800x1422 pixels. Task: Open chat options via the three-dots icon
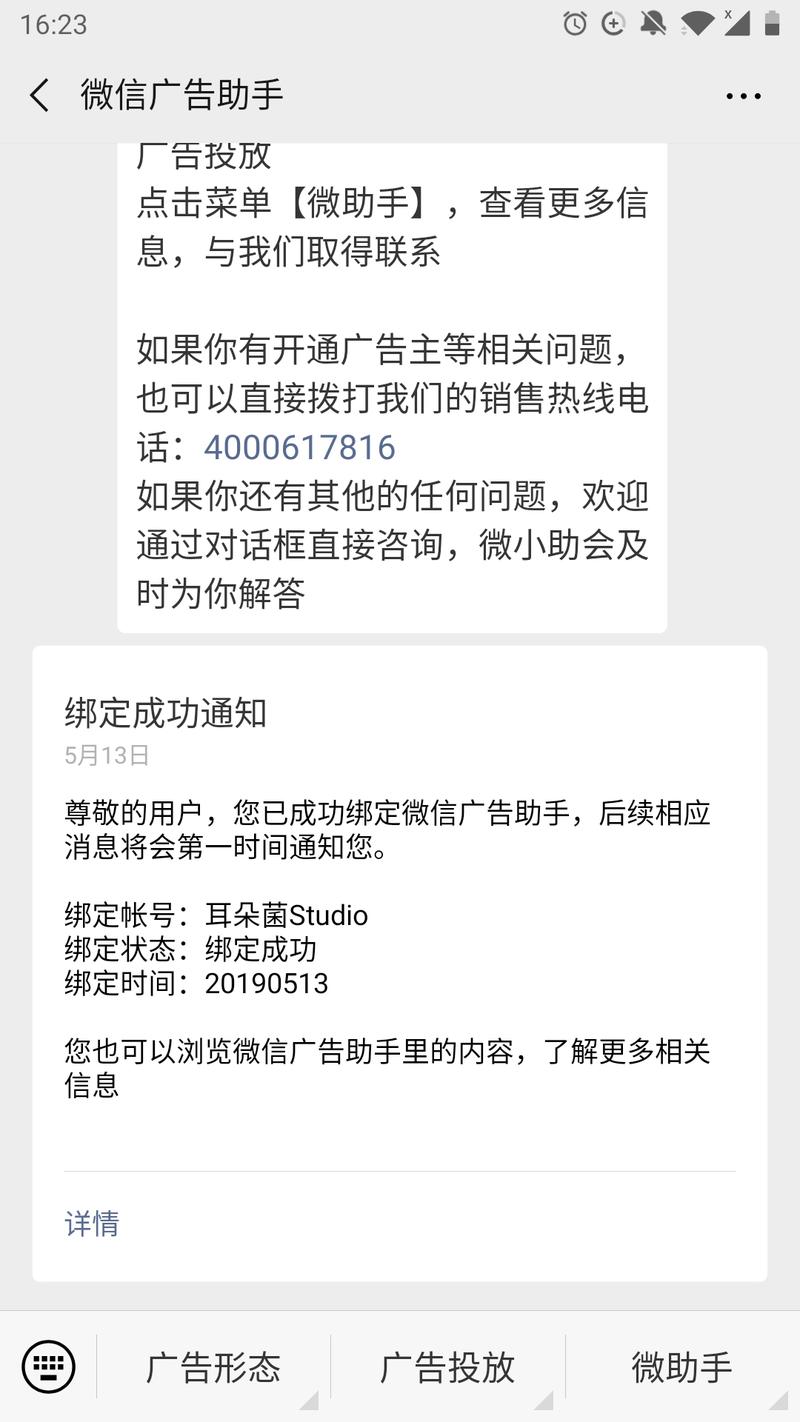[x=743, y=95]
